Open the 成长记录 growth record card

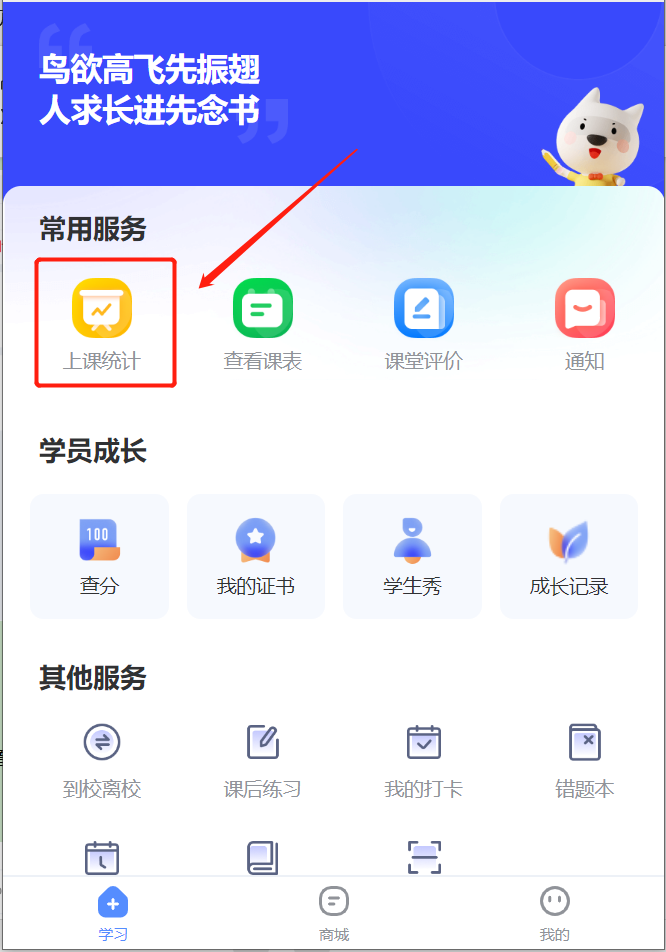tap(569, 556)
